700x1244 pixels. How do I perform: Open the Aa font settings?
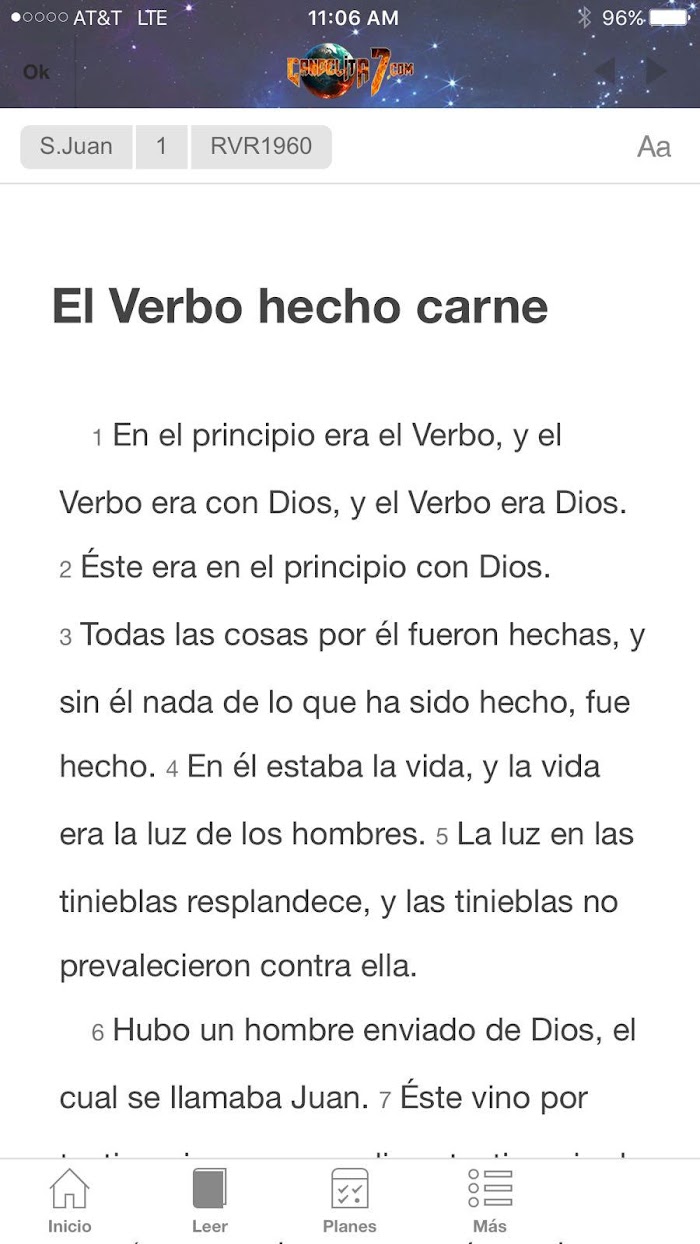click(x=654, y=147)
